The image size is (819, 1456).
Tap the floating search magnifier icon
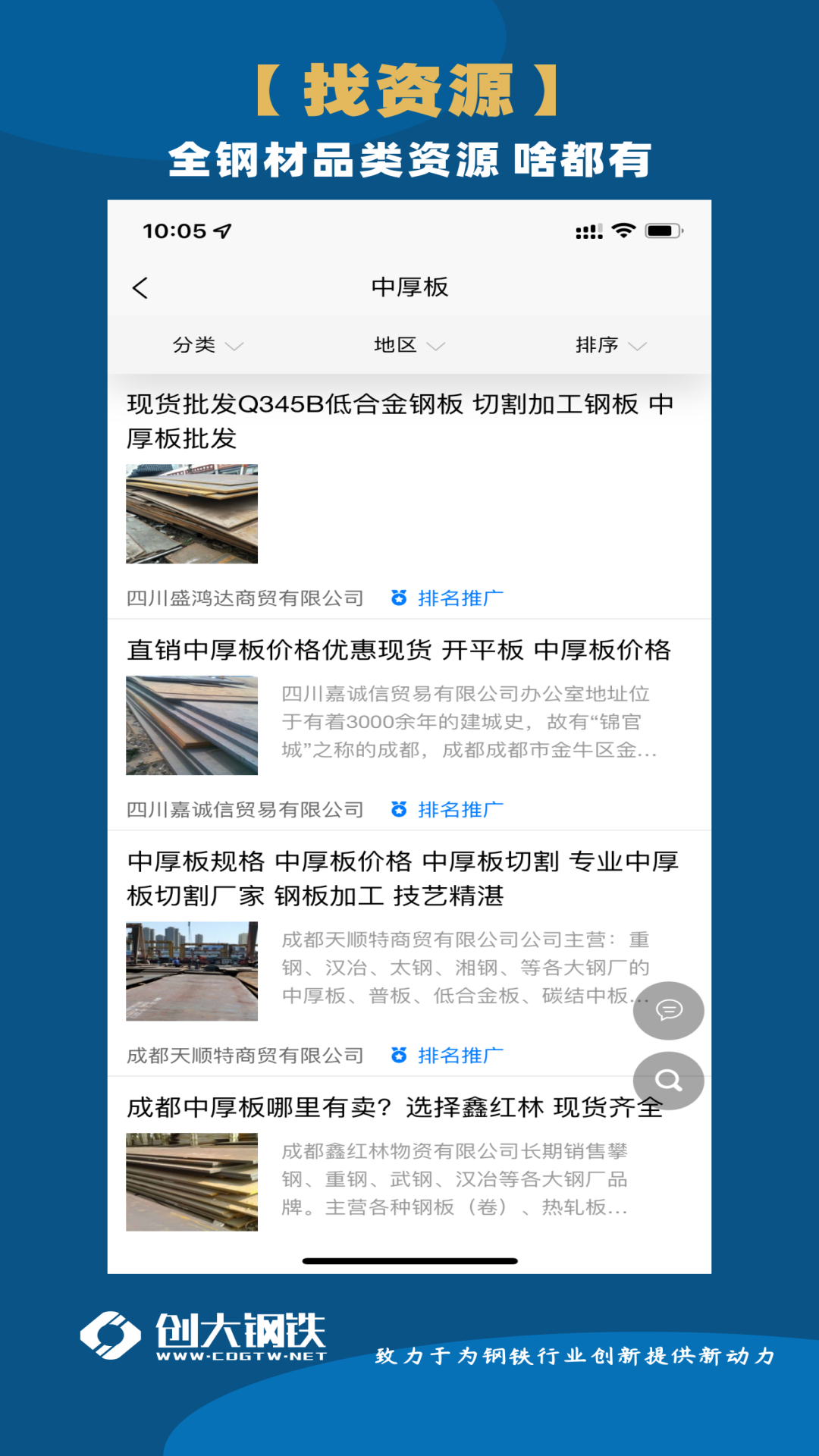pyautogui.click(x=668, y=1081)
